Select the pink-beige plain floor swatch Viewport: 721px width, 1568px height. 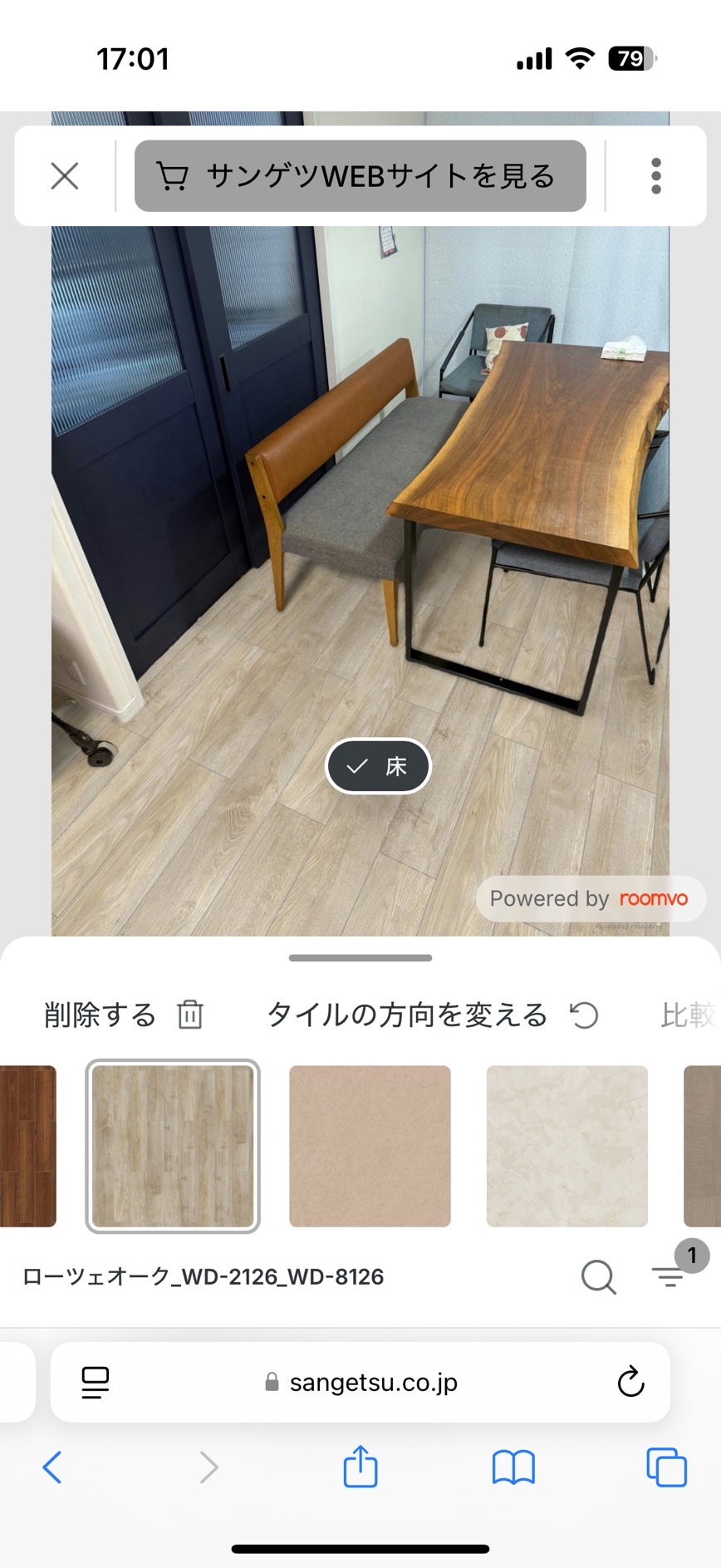pos(370,1146)
